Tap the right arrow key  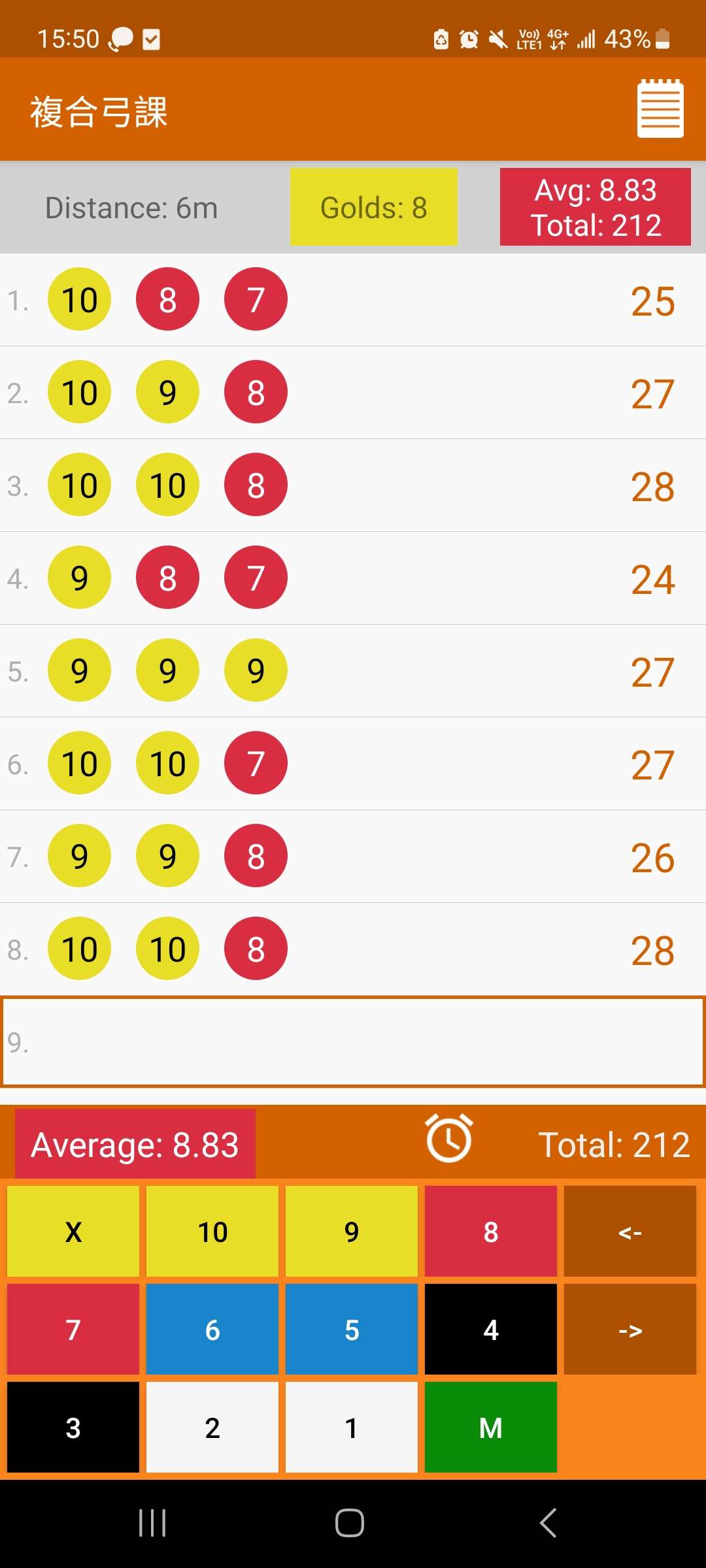point(630,1330)
